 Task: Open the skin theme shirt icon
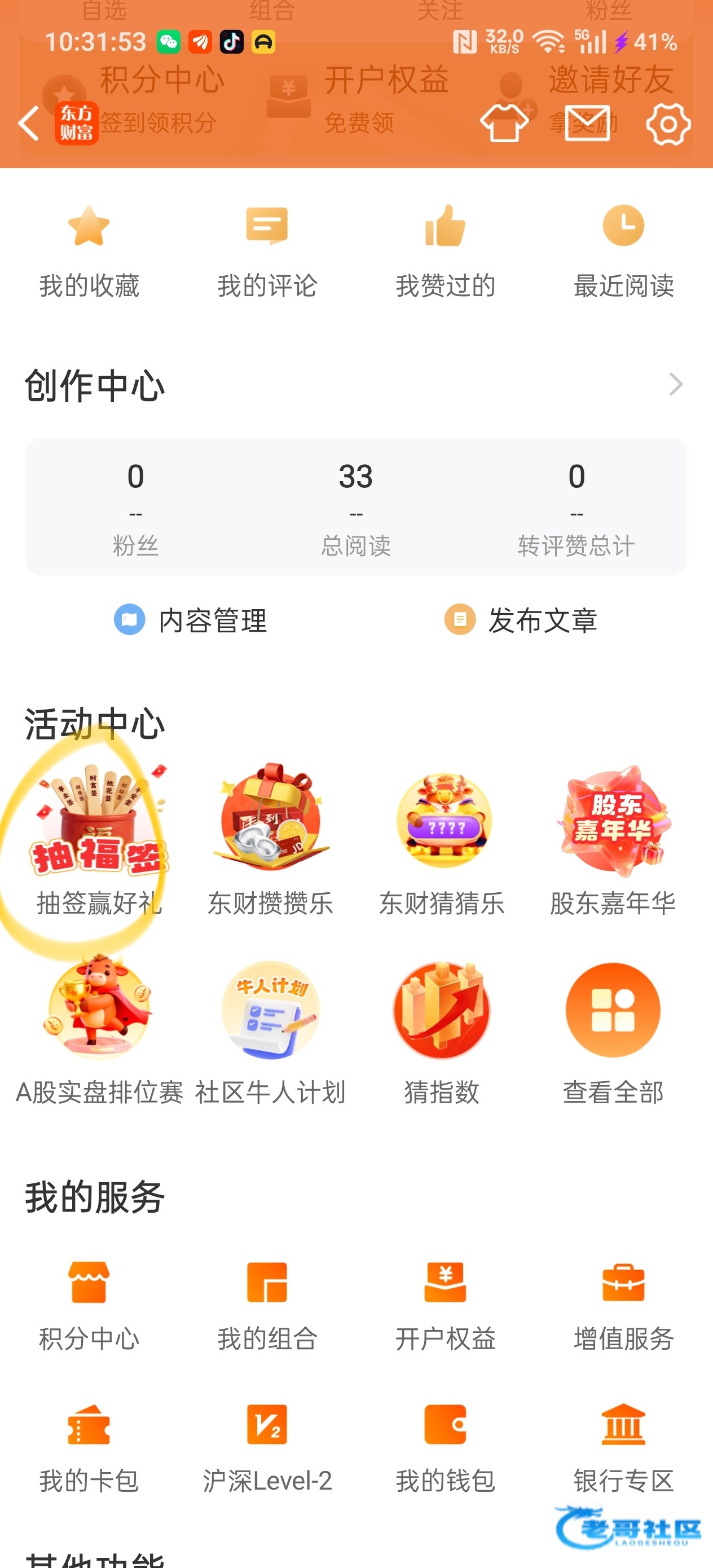(x=504, y=124)
